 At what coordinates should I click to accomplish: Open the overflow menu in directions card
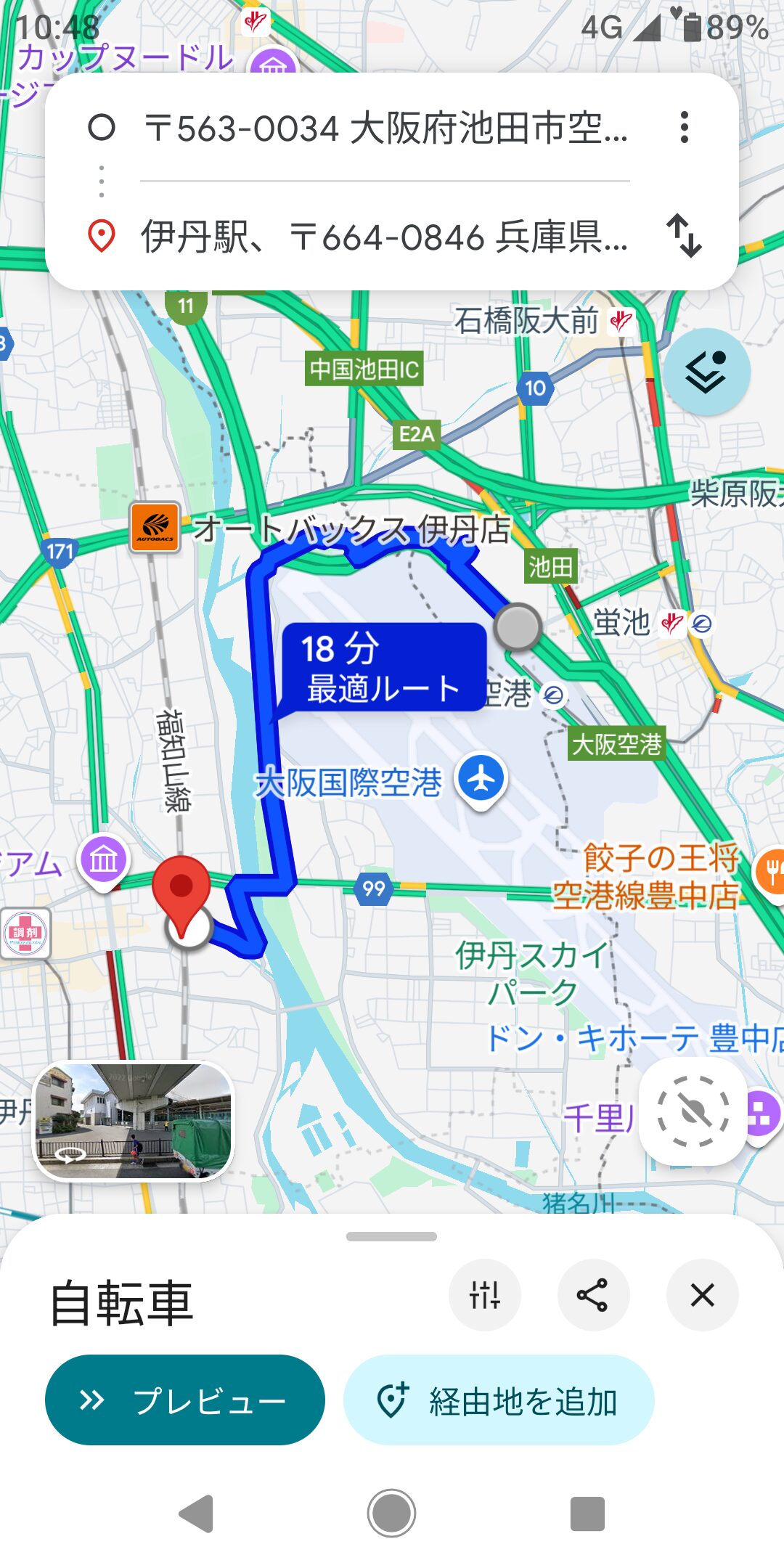[684, 128]
